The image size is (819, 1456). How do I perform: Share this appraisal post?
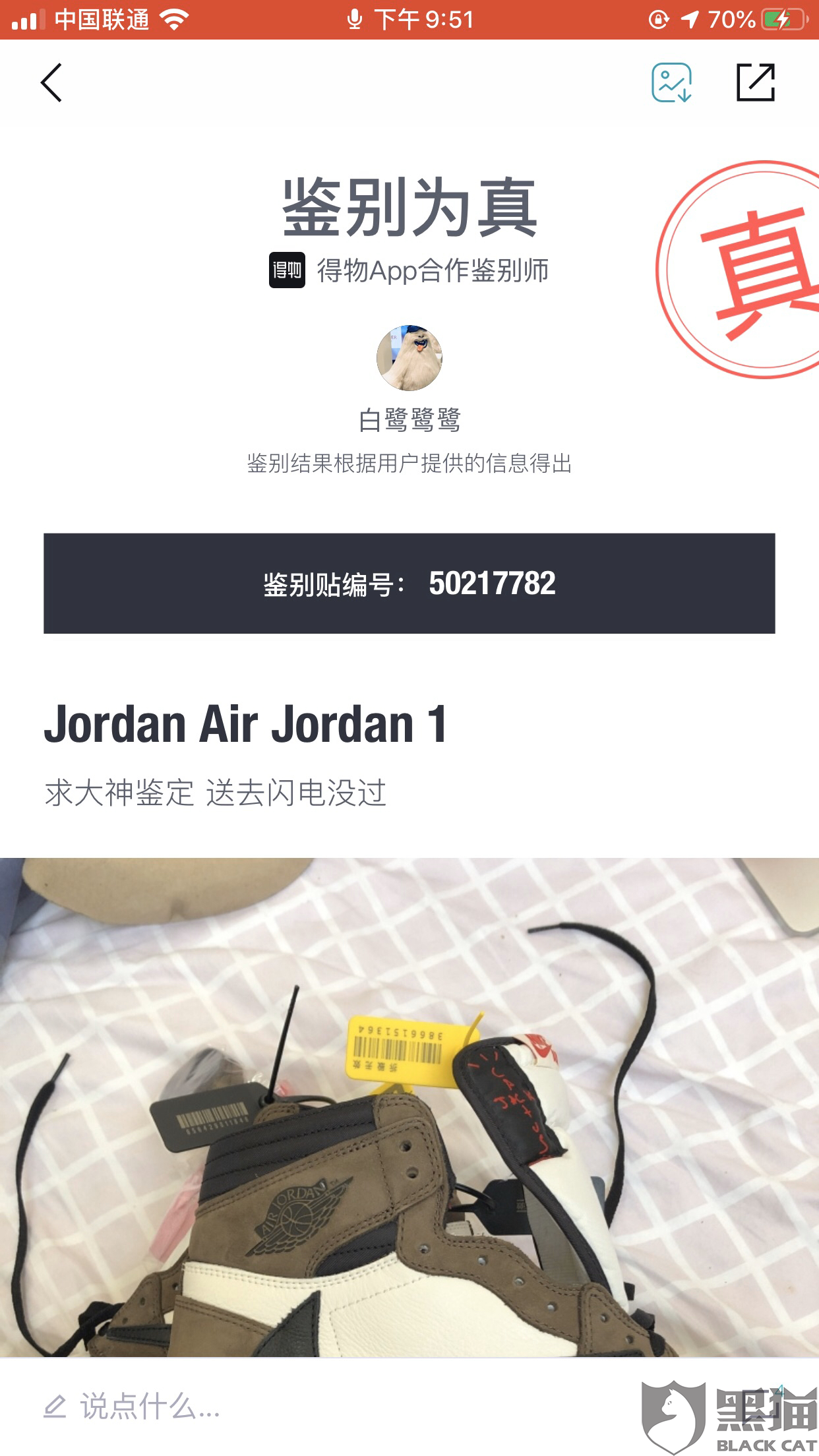pos(755,83)
